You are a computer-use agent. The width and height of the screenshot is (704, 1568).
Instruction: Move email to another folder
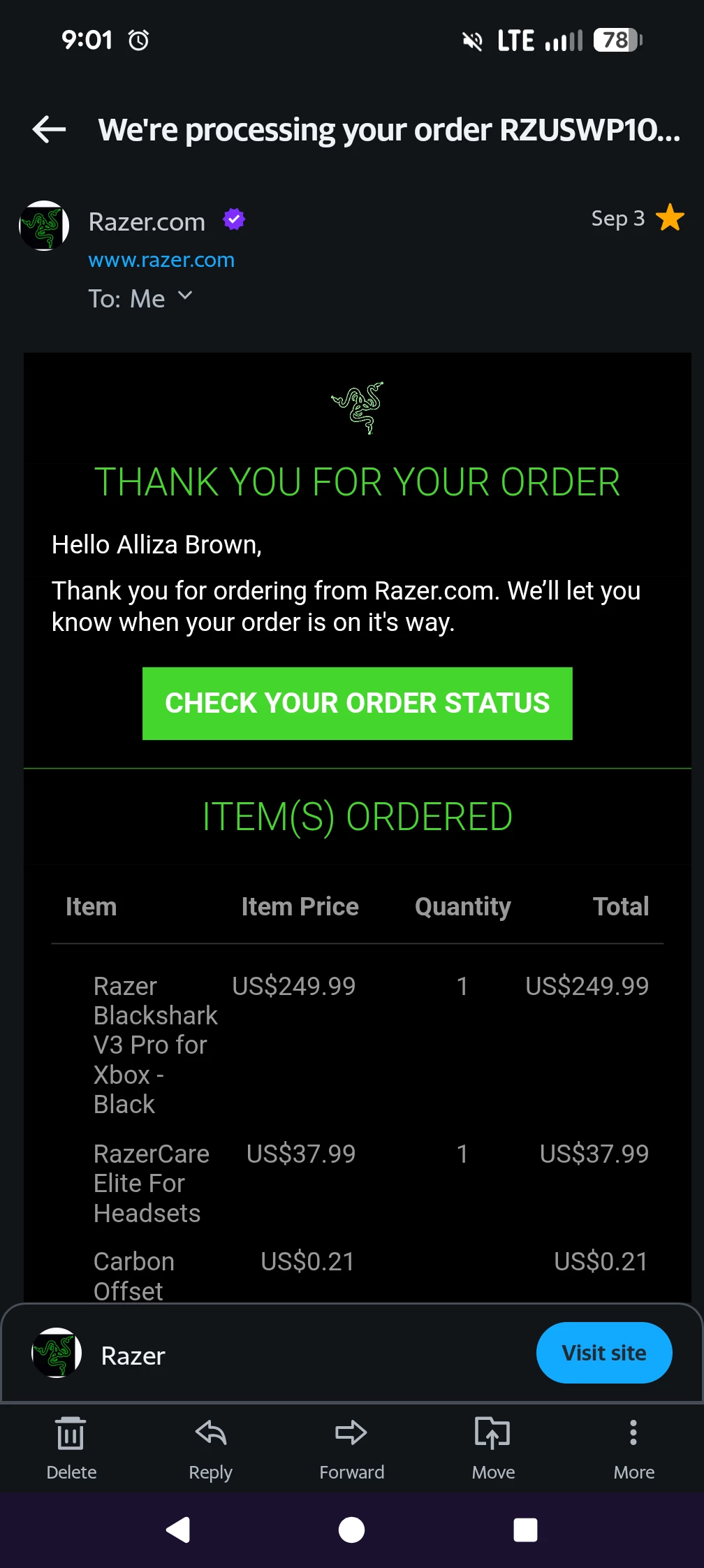492,1446
